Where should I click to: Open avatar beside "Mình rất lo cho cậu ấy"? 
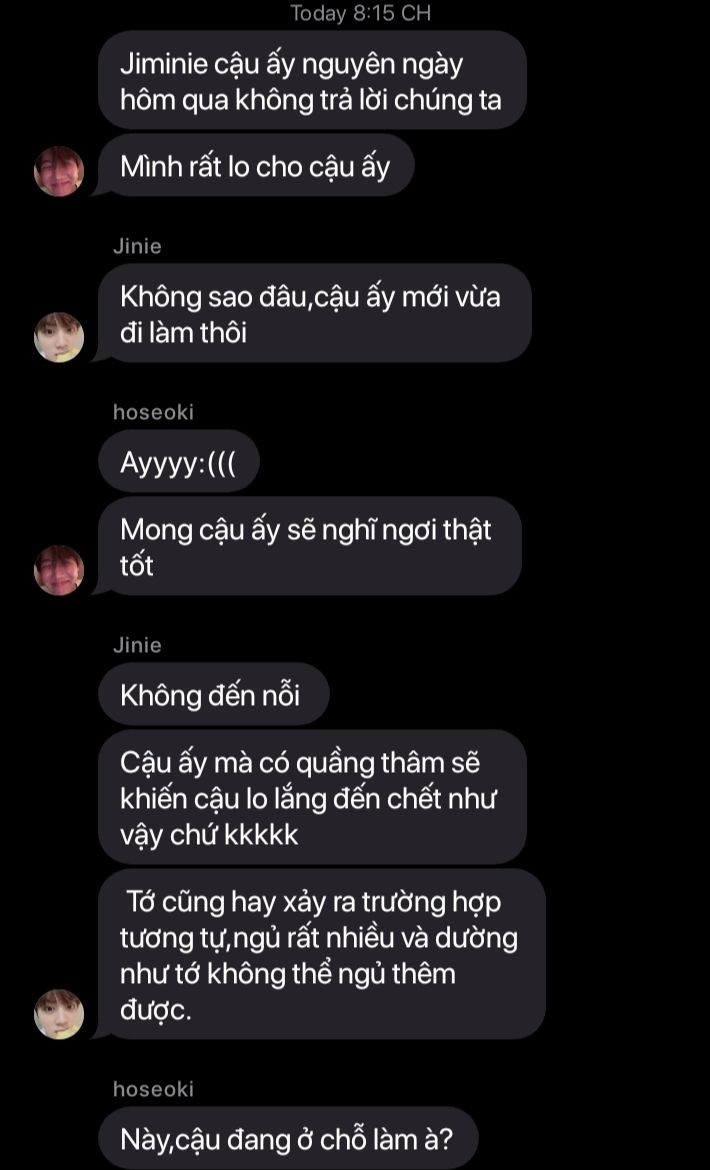pos(59,171)
